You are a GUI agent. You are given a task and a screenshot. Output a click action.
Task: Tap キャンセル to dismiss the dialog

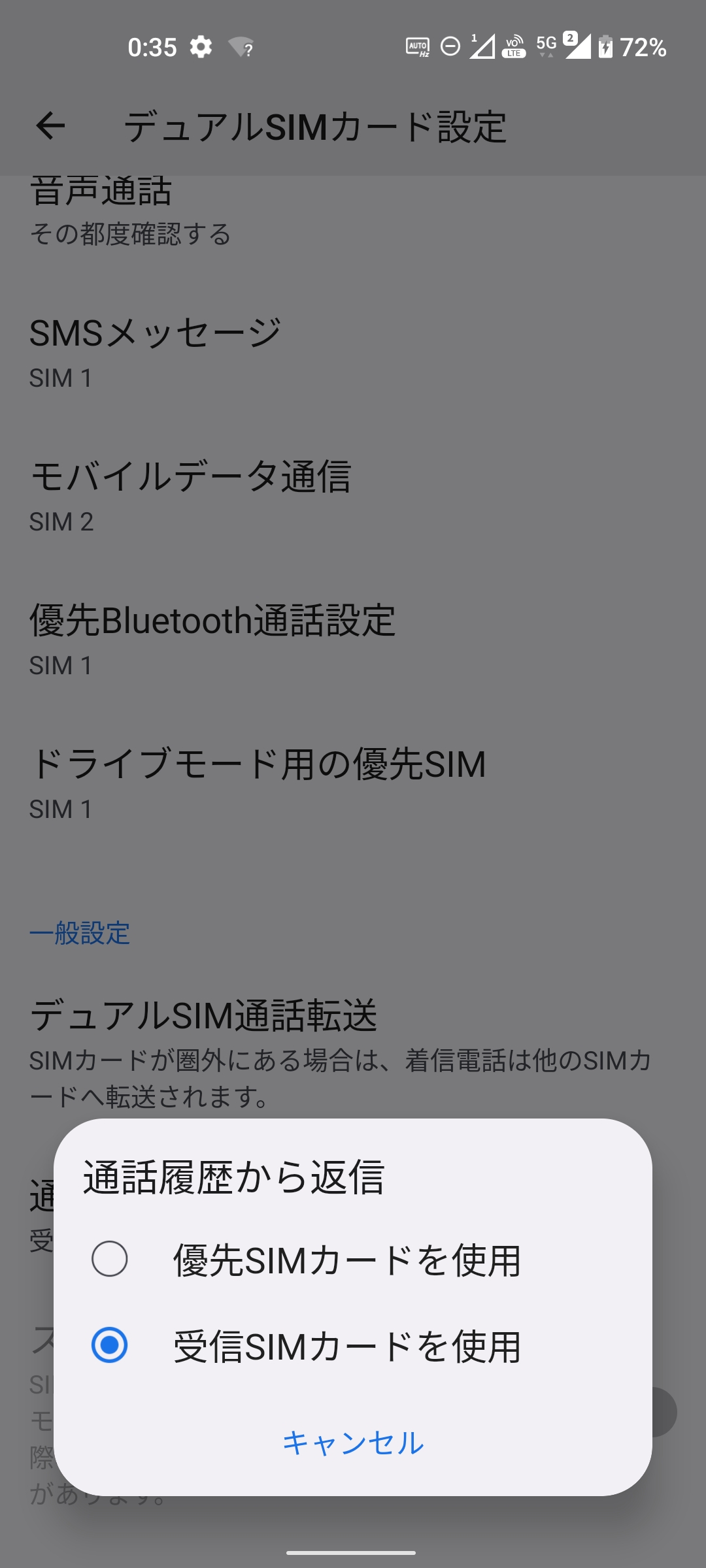pos(352,1443)
